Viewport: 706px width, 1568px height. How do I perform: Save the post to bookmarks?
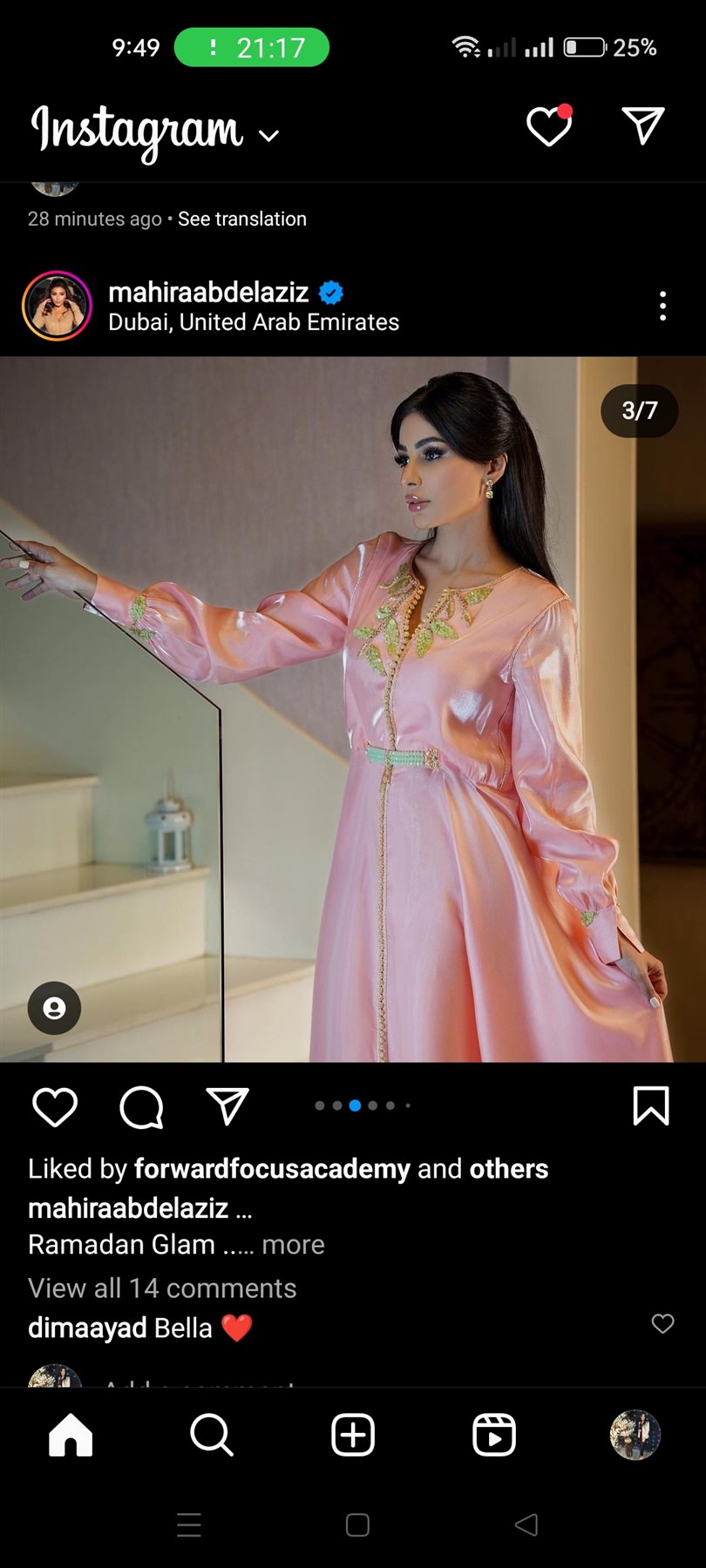click(650, 1106)
